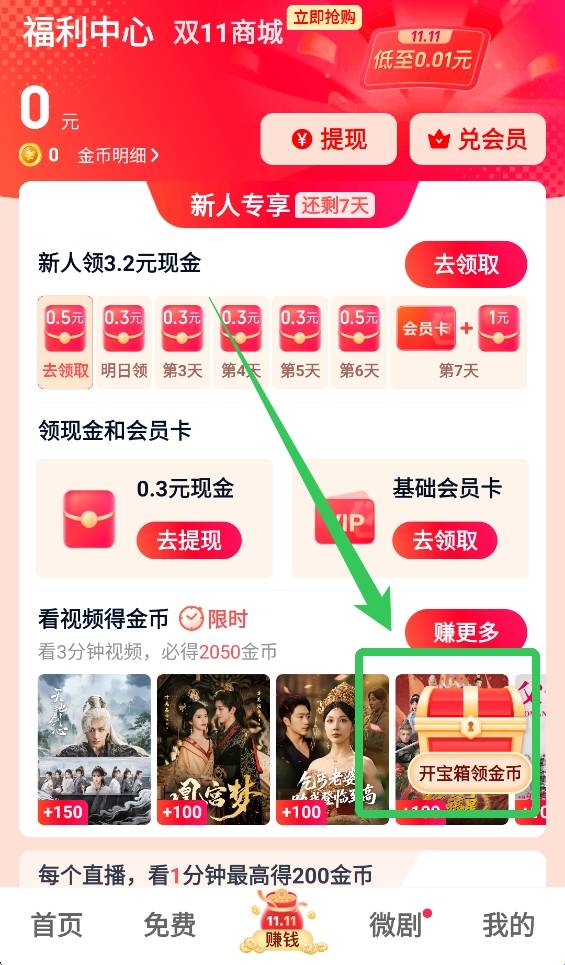Image resolution: width=565 pixels, height=965 pixels.
Task: Go to the 我的 tab
Action: pyautogui.click(x=508, y=925)
